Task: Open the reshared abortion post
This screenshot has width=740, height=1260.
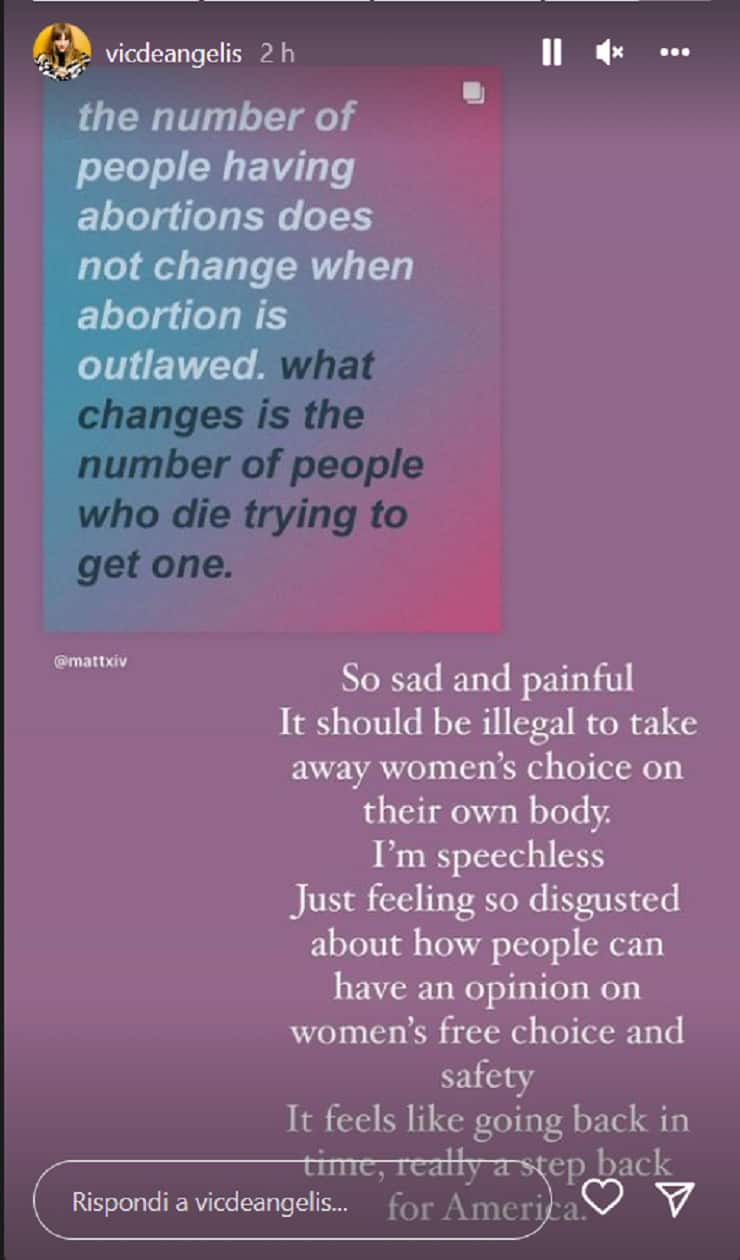Action: (272, 350)
